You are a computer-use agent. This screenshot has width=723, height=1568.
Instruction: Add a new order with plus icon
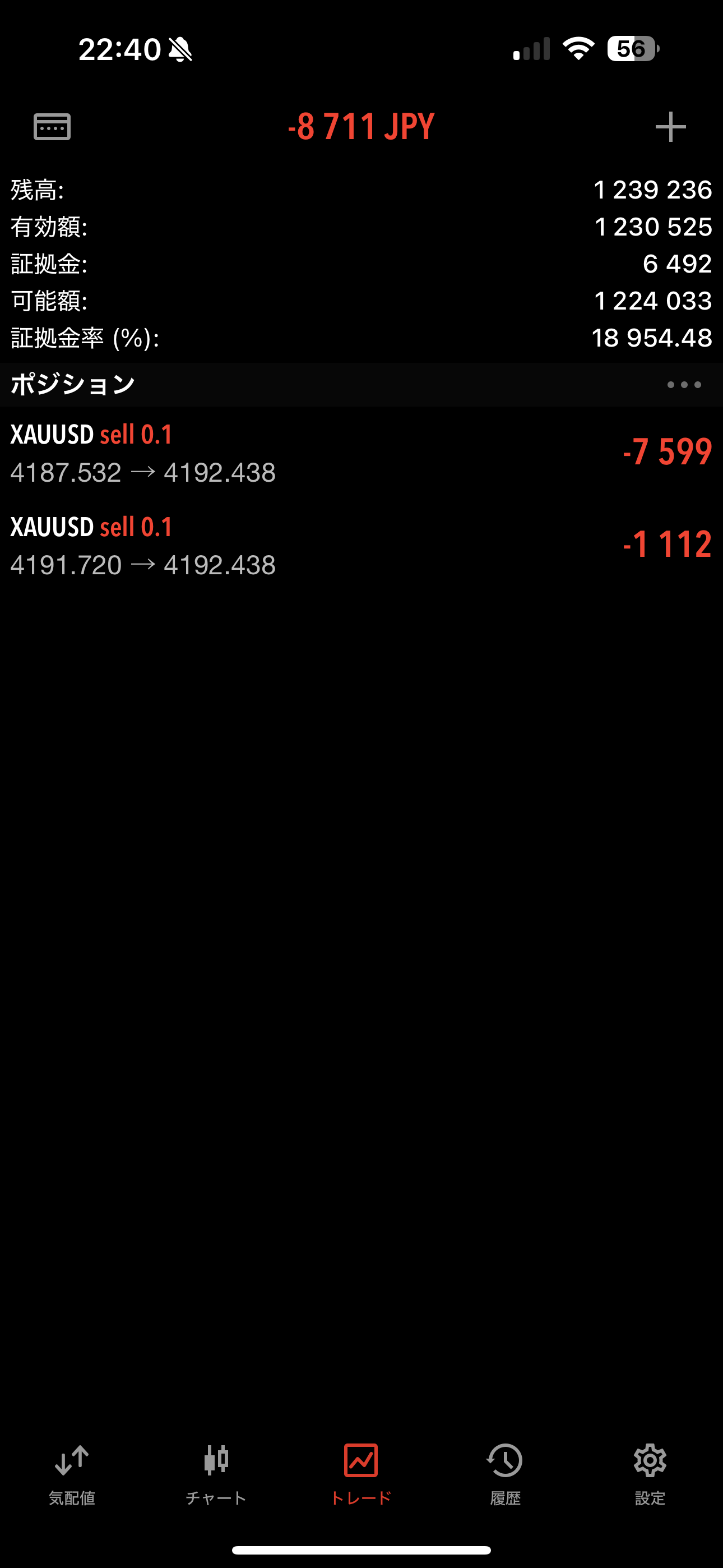(x=670, y=127)
